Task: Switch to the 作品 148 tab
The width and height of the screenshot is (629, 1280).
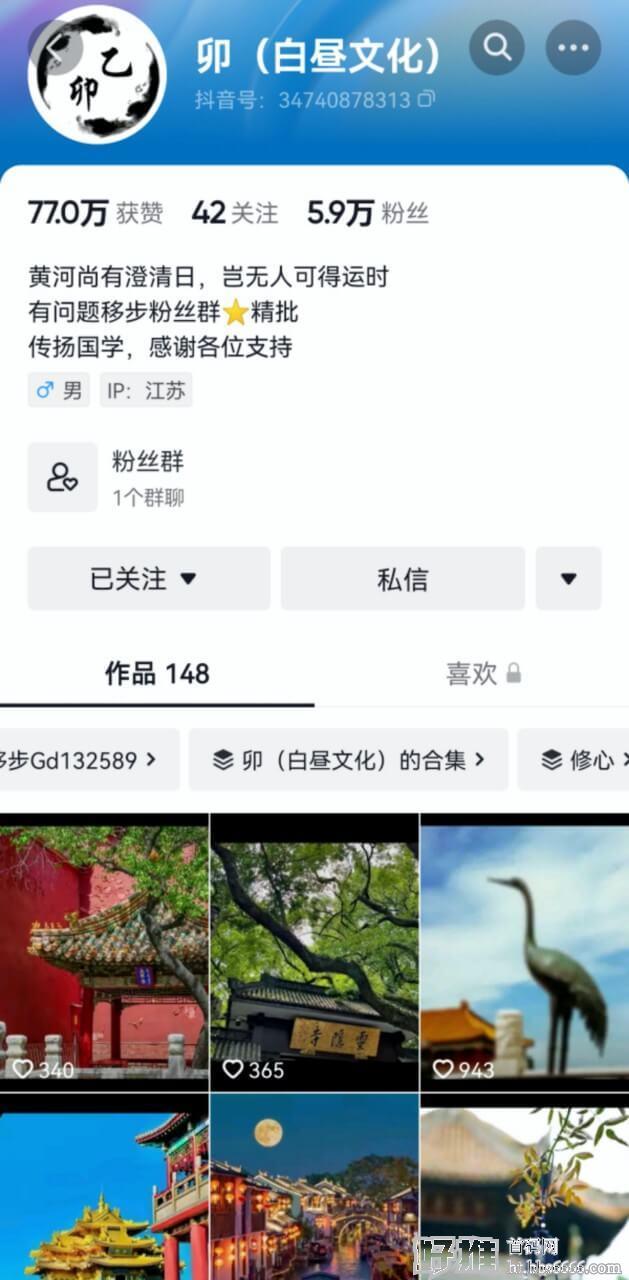Action: tap(157, 673)
